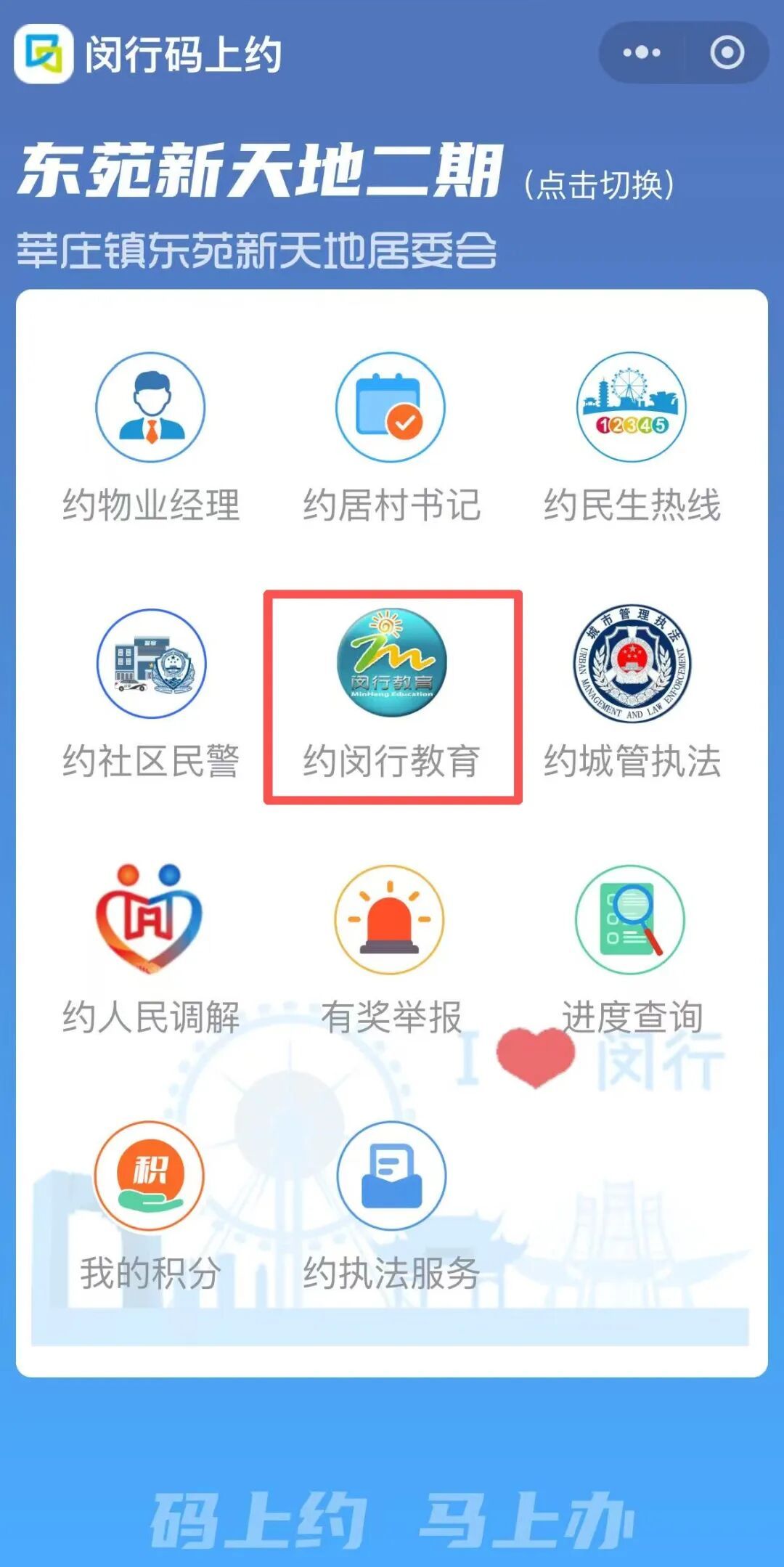This screenshot has height=1567, width=784.
Task: Check 进度查询 progress
Action: pos(632,949)
